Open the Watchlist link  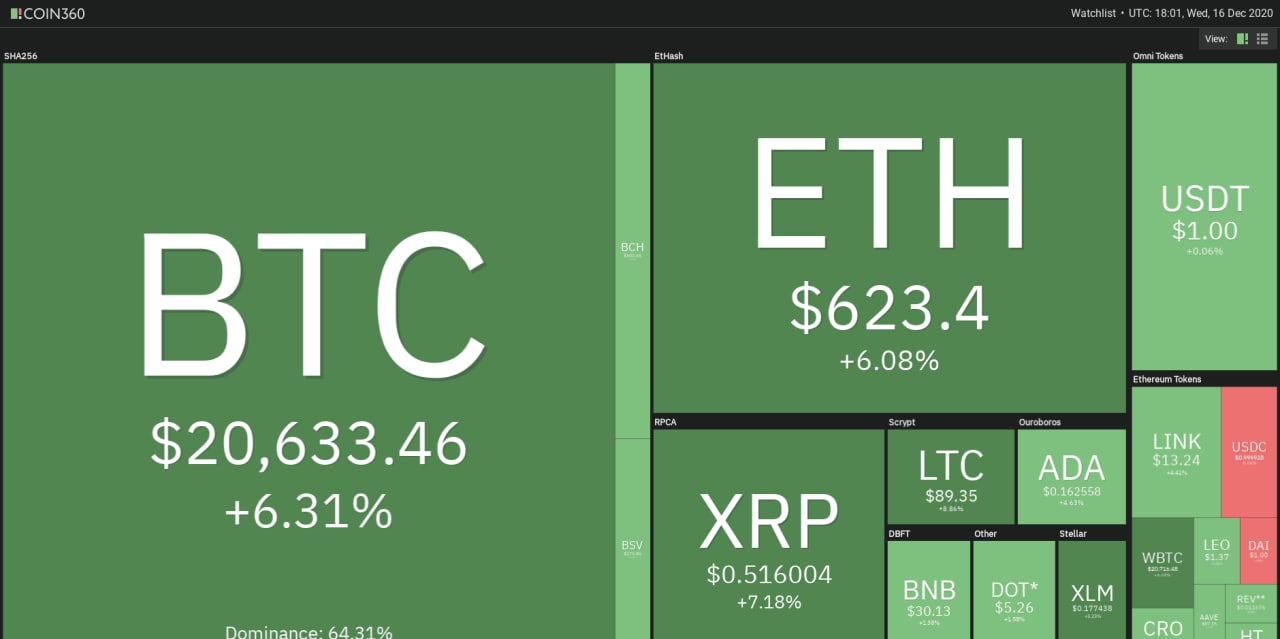[1093, 14]
